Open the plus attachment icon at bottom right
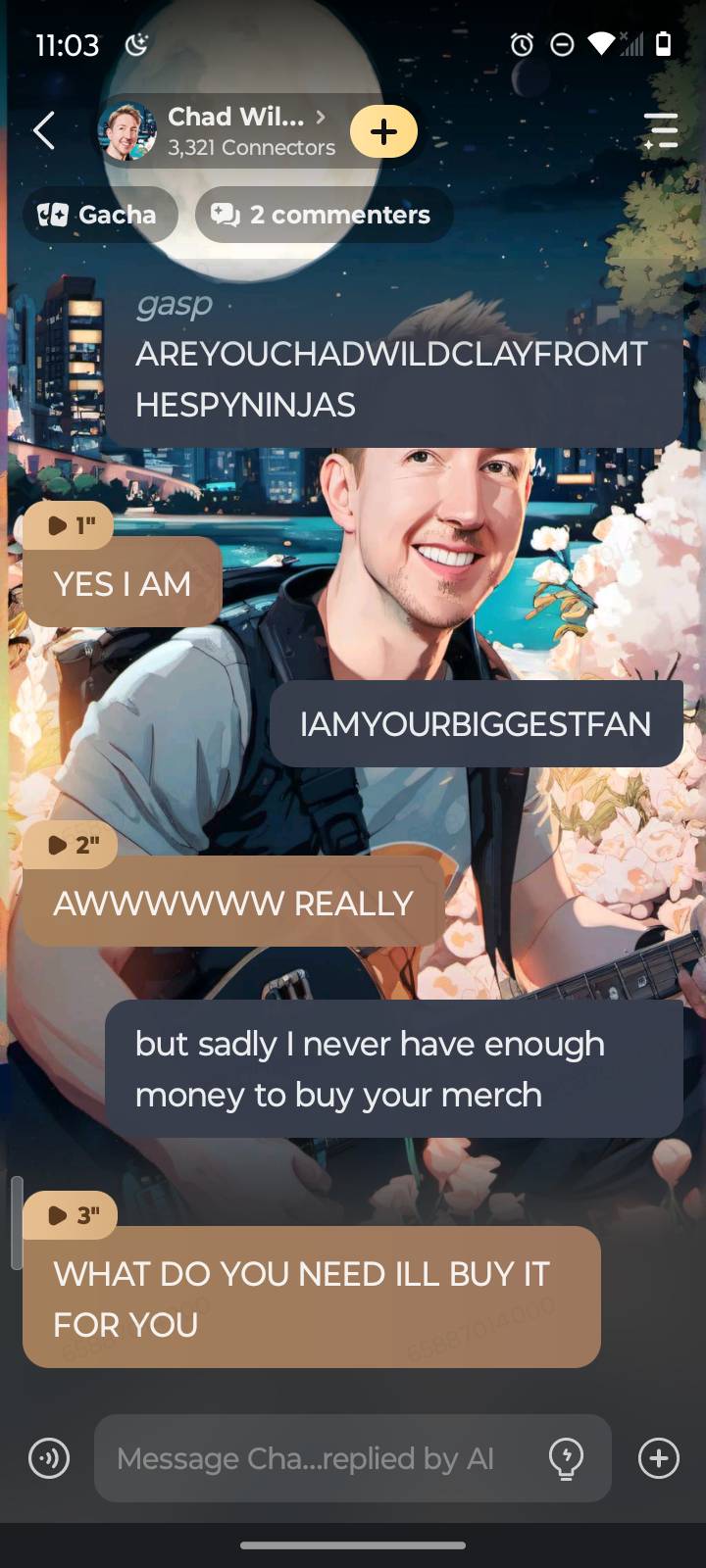The height and width of the screenshot is (1568, 706). [658, 1458]
